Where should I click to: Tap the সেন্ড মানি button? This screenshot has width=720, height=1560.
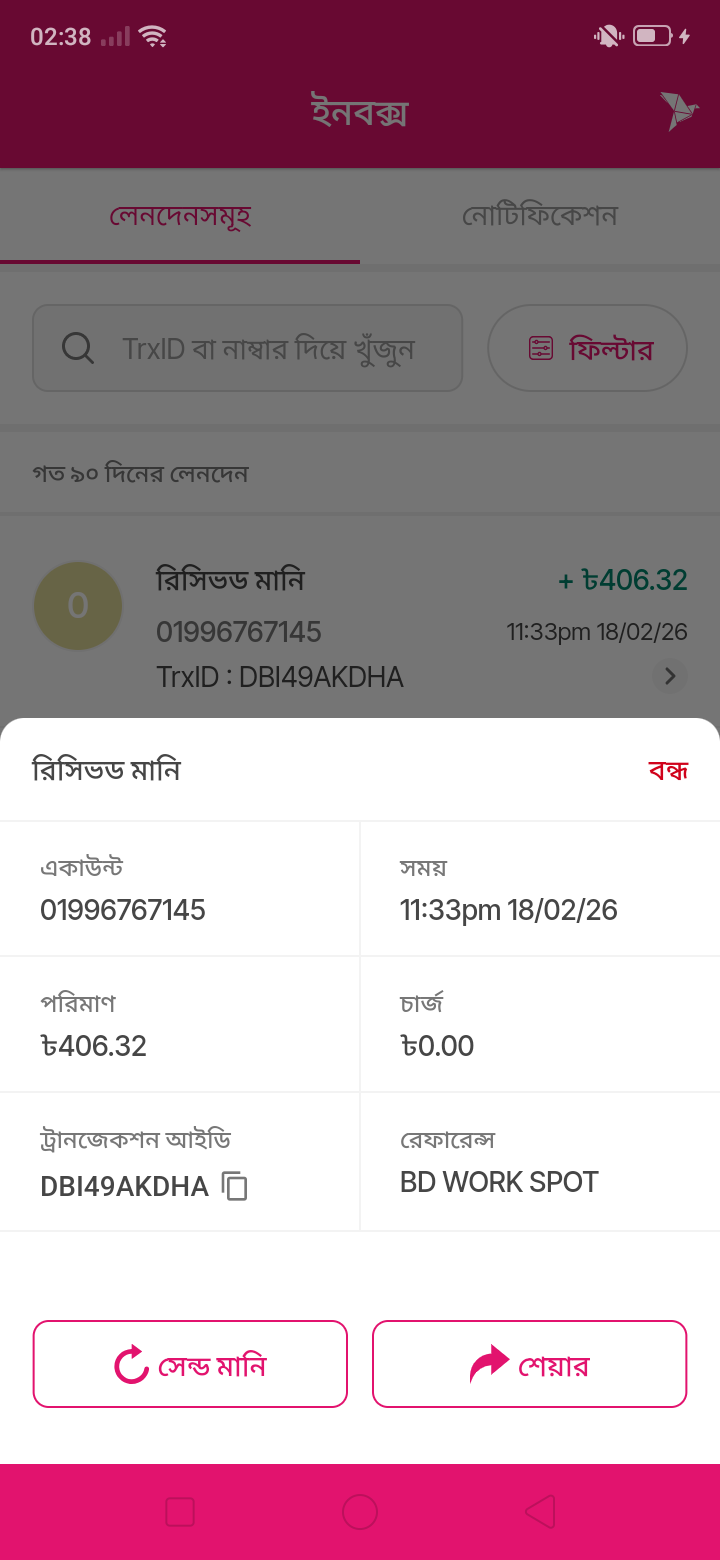point(190,1364)
